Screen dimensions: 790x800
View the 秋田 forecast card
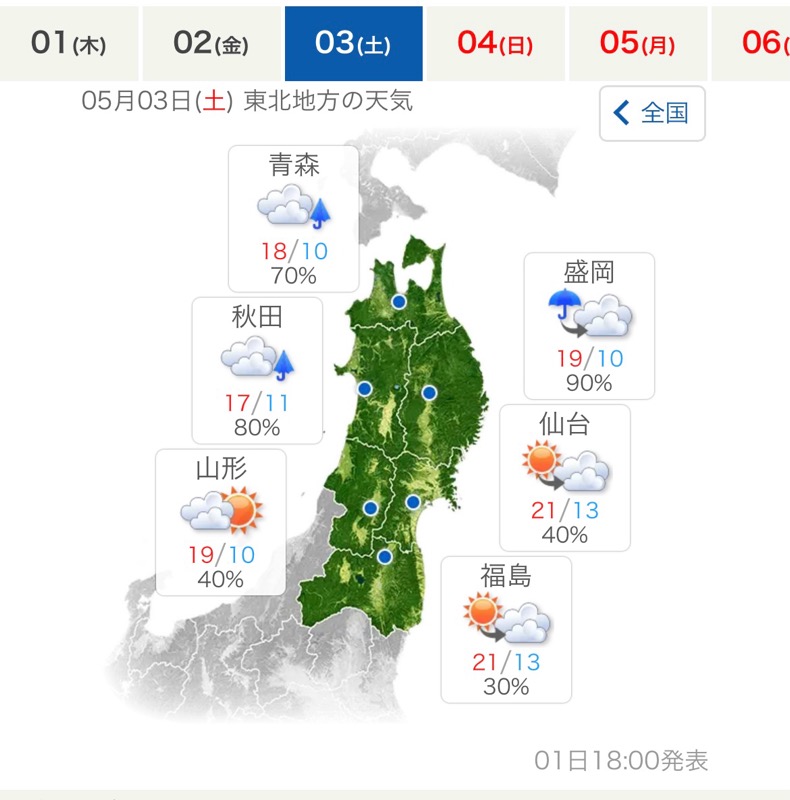[257, 370]
